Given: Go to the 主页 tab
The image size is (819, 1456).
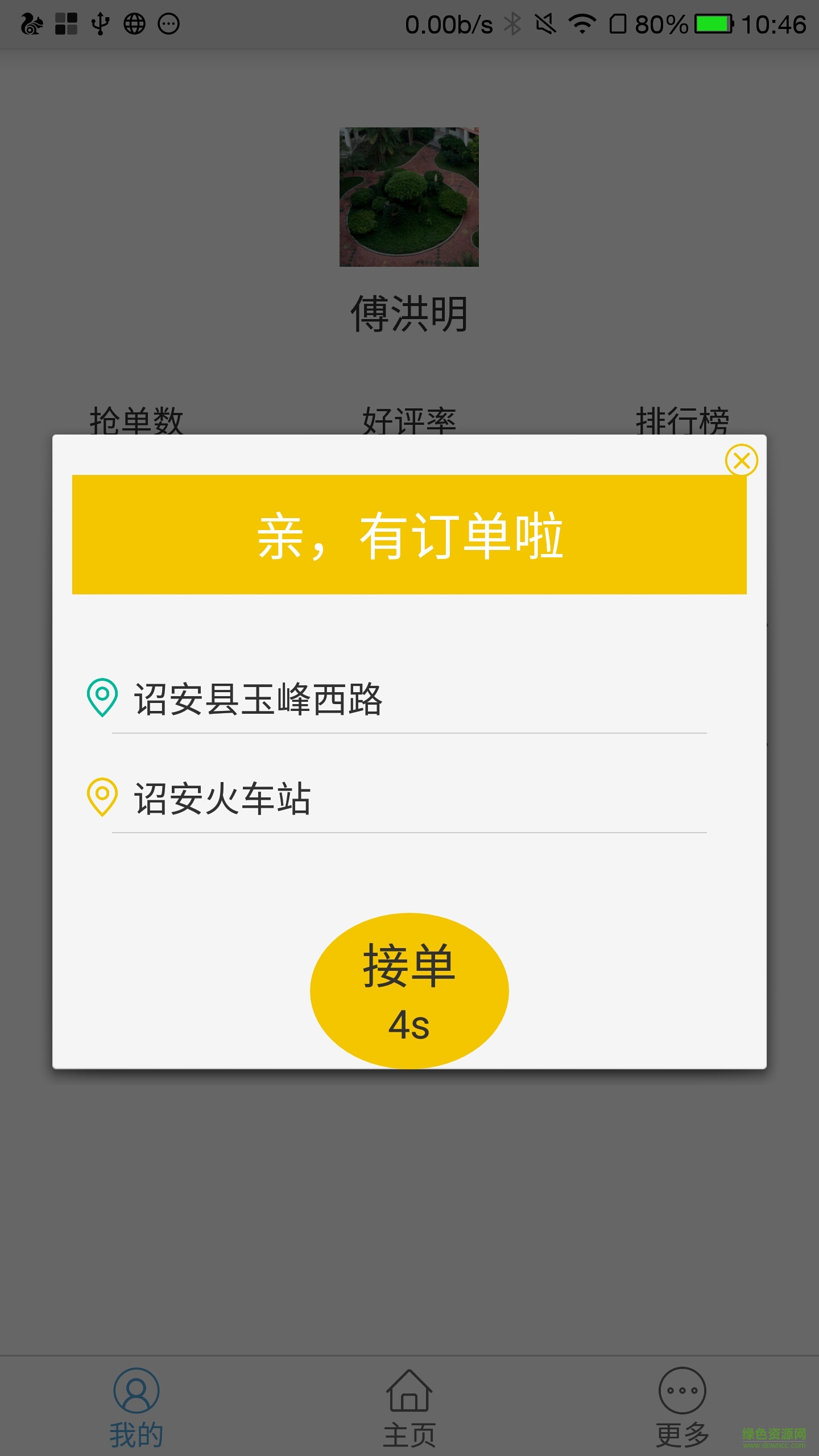Looking at the screenshot, I should 409,1406.
